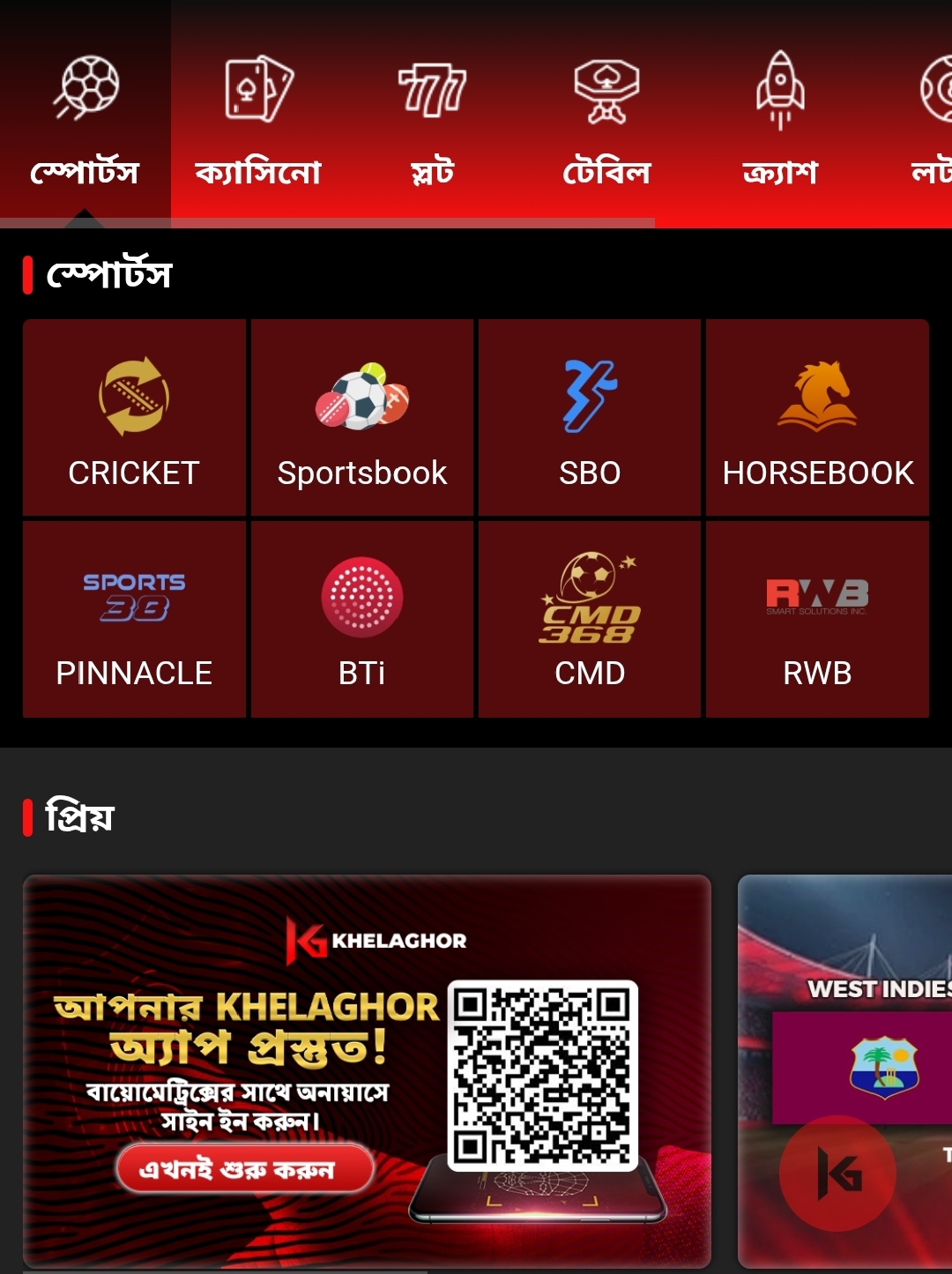Open the CRICKET tile

point(134,418)
